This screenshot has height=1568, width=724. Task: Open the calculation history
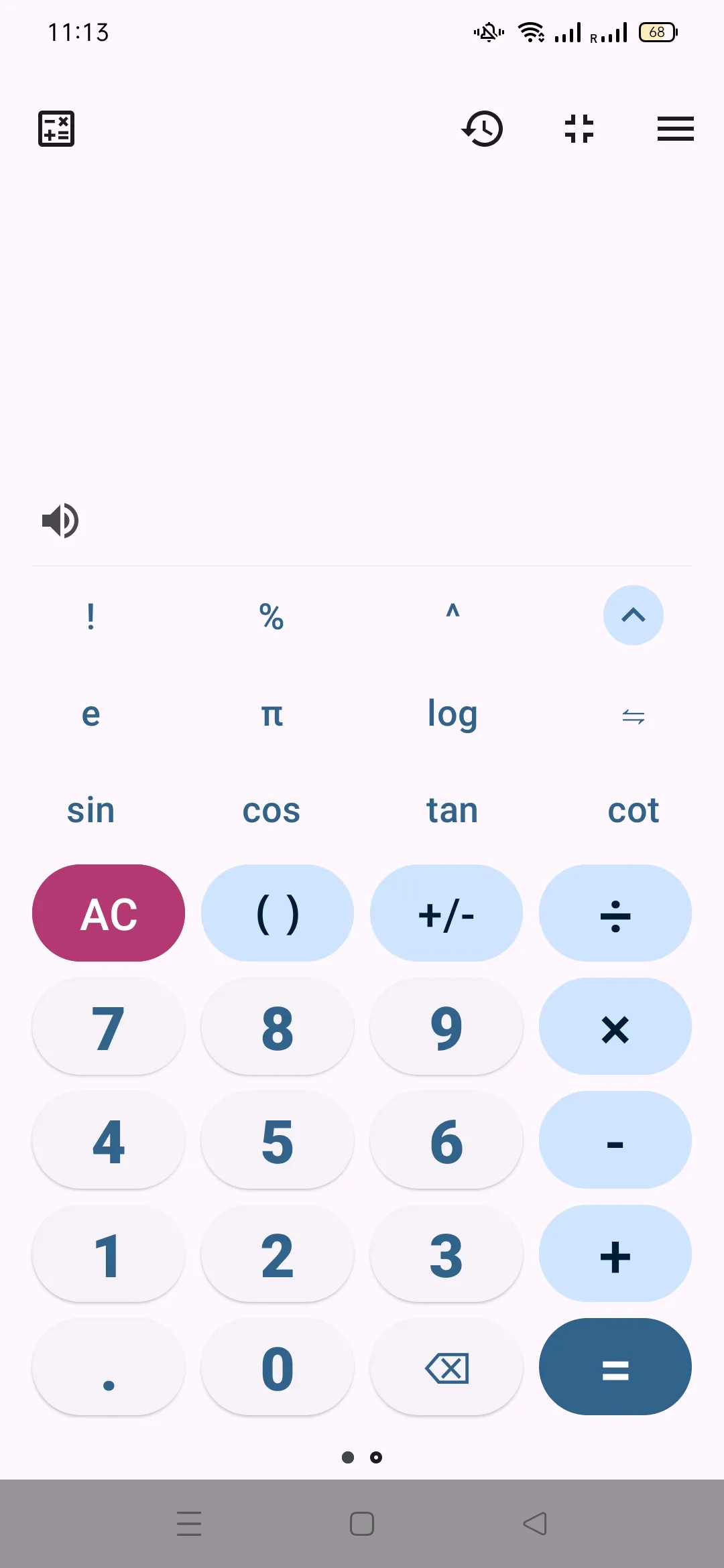[x=482, y=129]
